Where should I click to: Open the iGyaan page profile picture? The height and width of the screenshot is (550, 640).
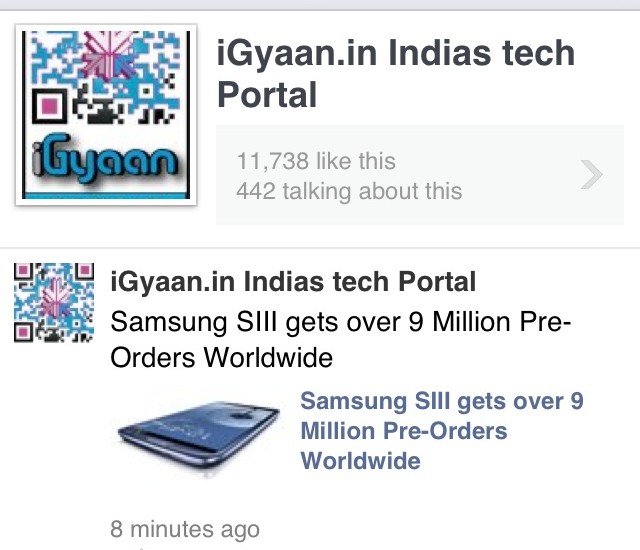coord(105,116)
